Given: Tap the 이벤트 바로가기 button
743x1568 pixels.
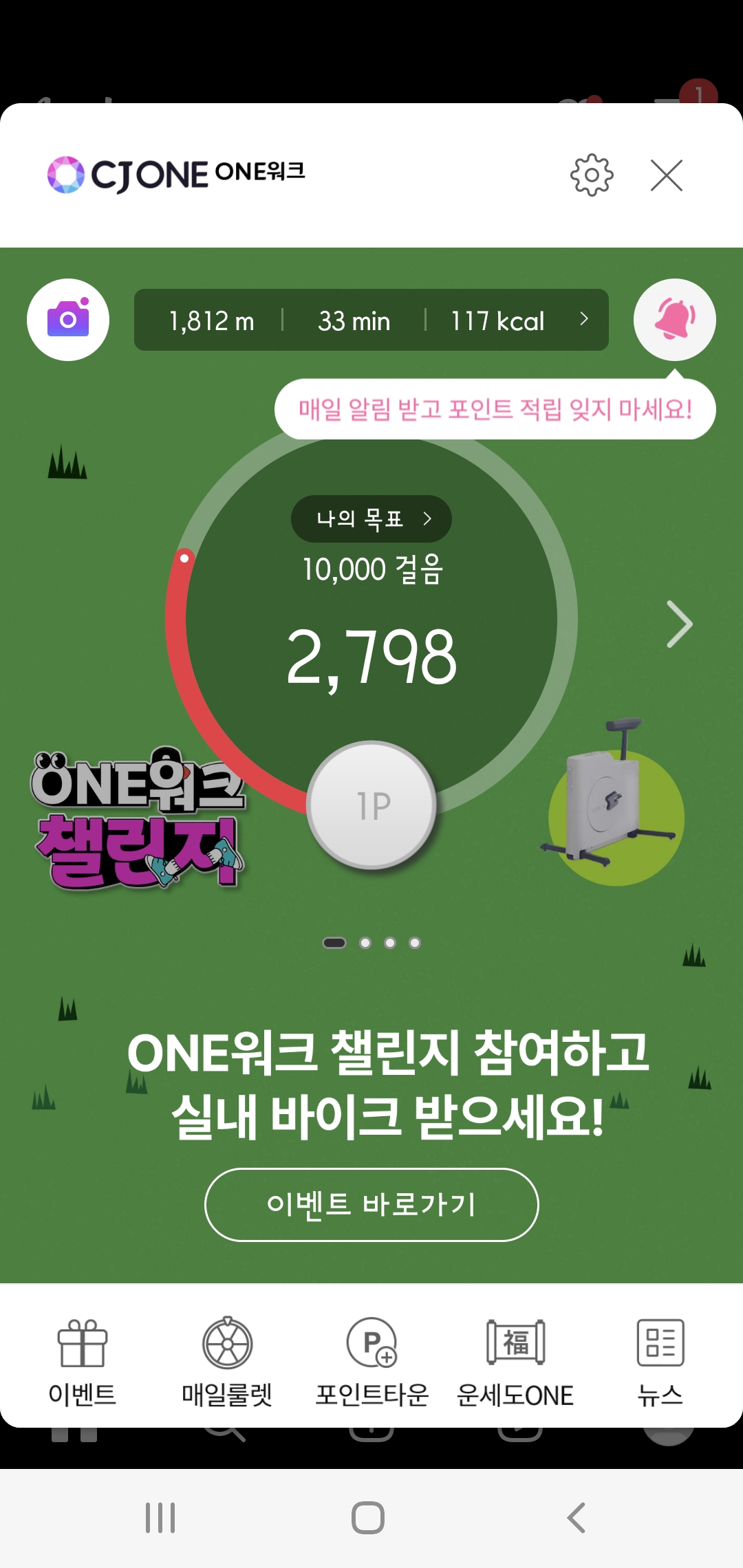Looking at the screenshot, I should pos(371,1205).
